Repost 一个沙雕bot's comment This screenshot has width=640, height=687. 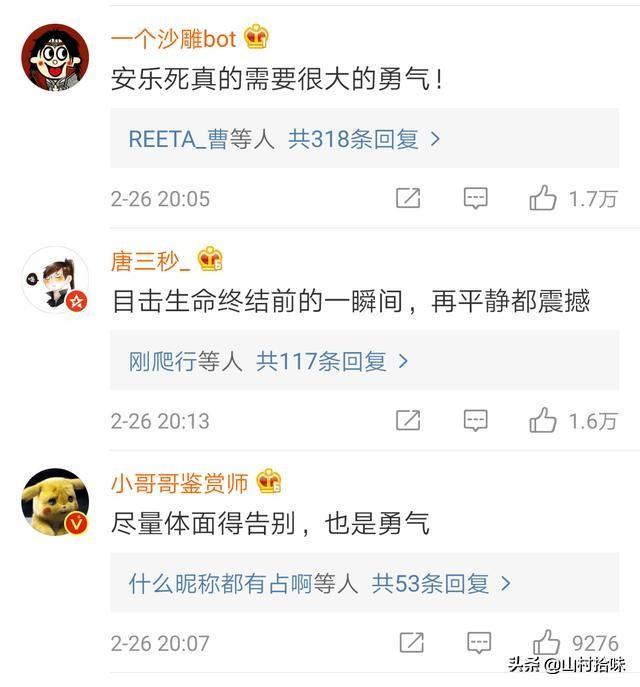coord(408,198)
